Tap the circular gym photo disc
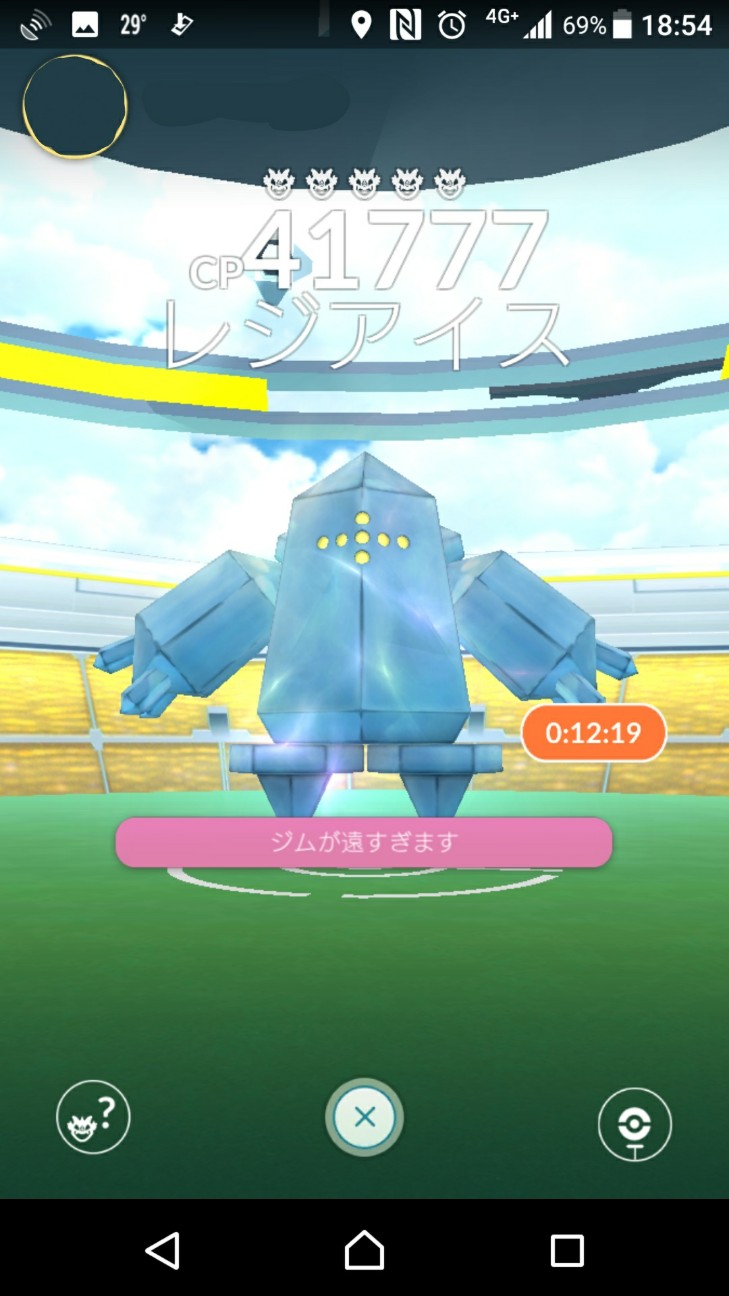 tap(75, 105)
